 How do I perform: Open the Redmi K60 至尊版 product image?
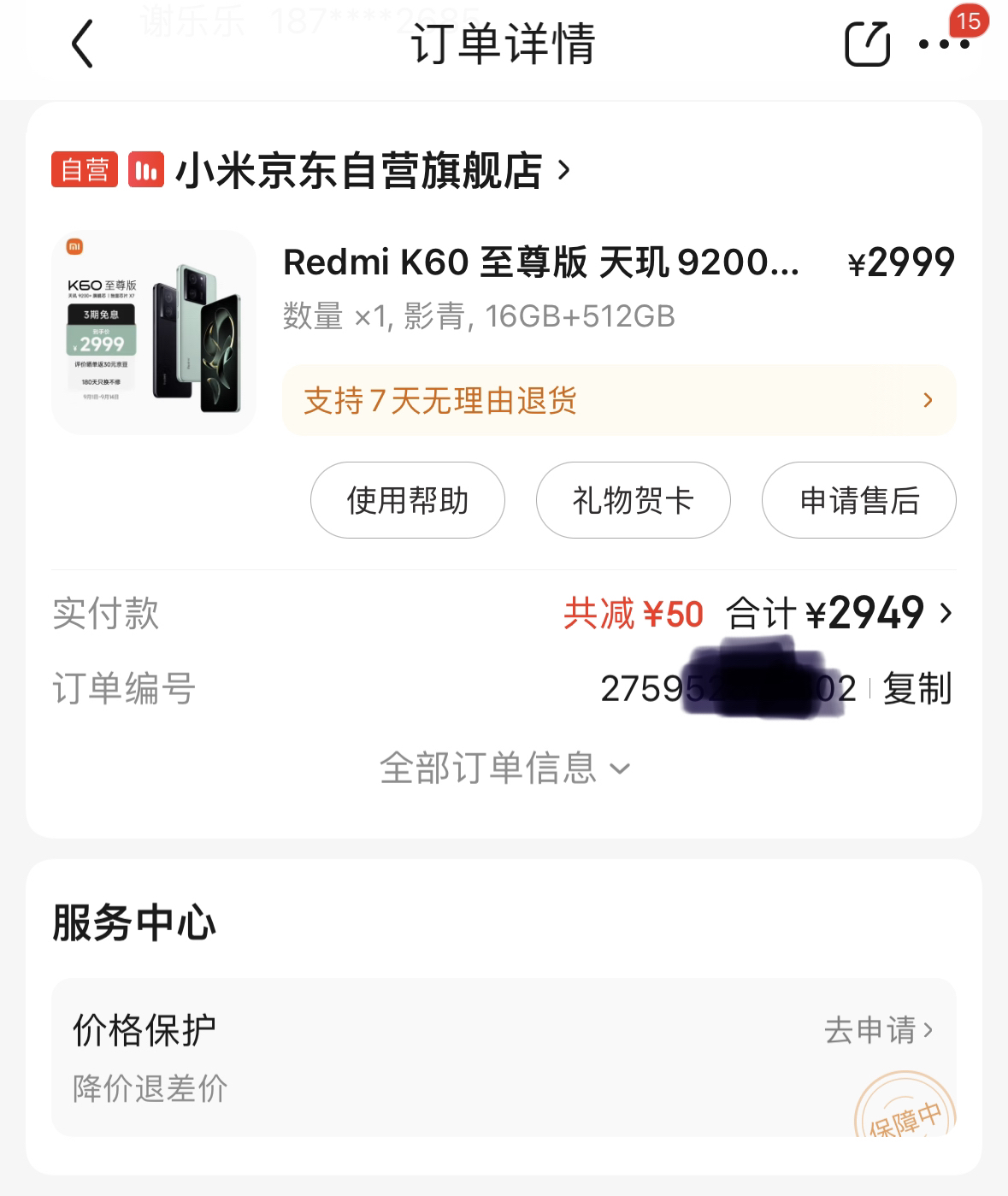[x=154, y=333]
